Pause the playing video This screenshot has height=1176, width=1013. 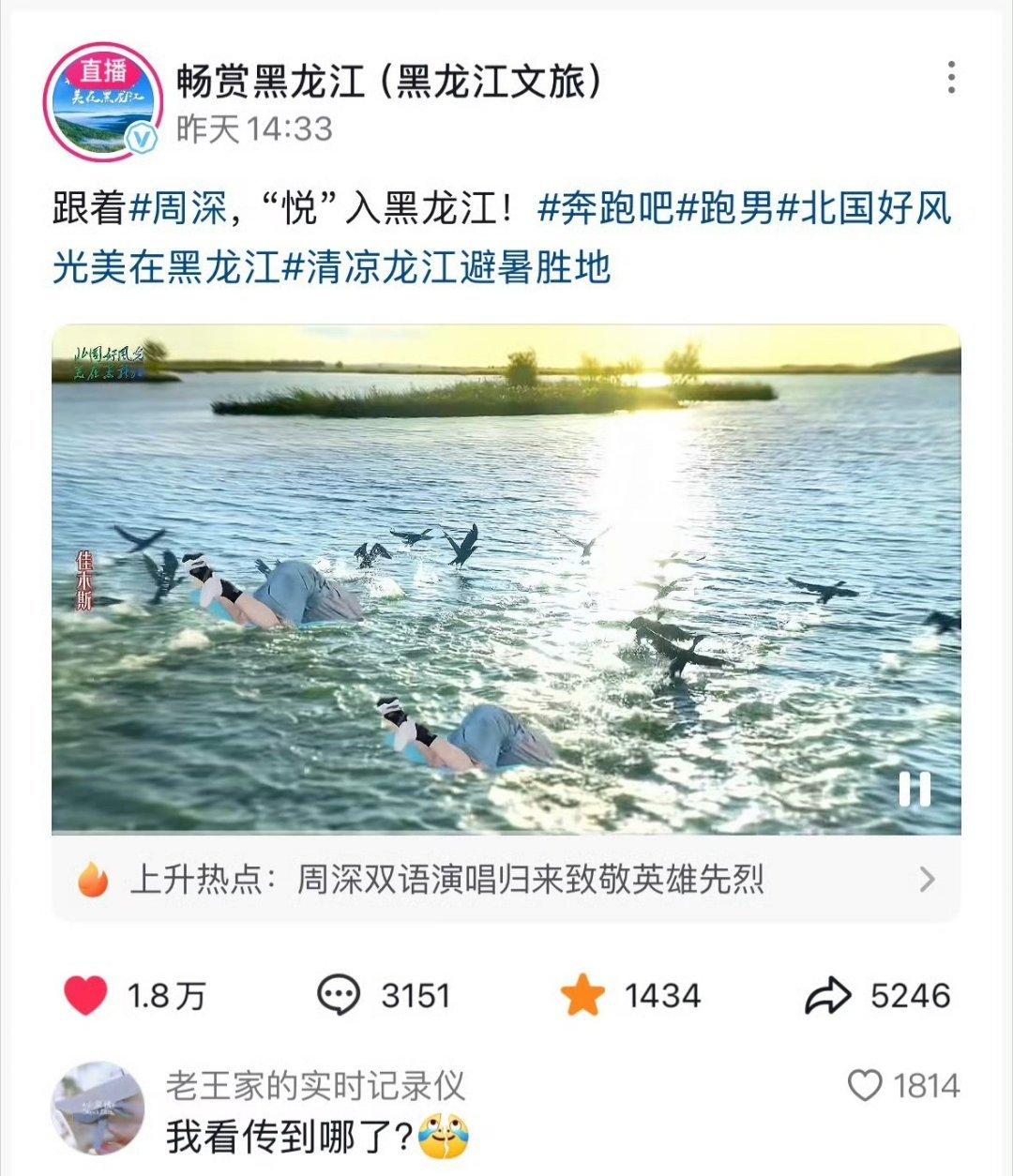(x=915, y=789)
